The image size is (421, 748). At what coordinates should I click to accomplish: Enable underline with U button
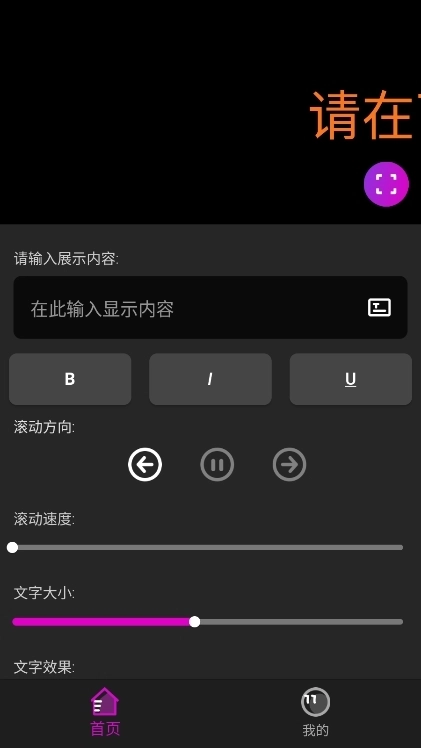350,379
